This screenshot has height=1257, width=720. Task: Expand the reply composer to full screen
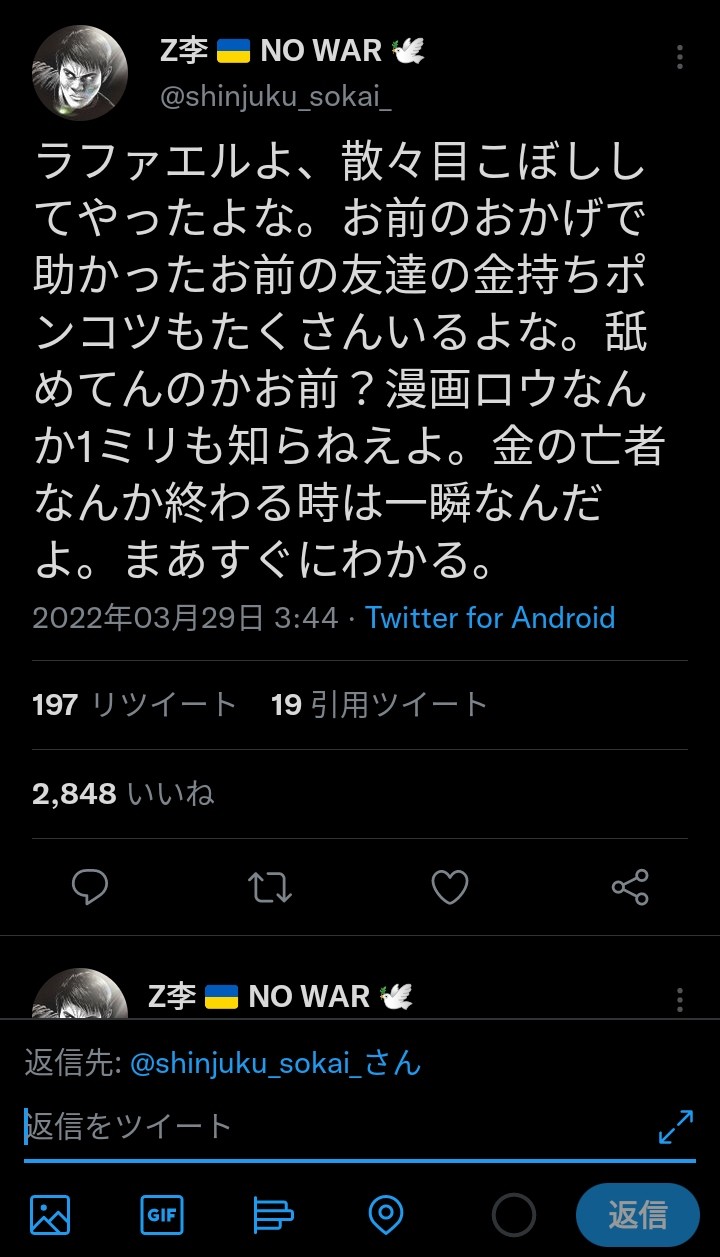tap(676, 1127)
